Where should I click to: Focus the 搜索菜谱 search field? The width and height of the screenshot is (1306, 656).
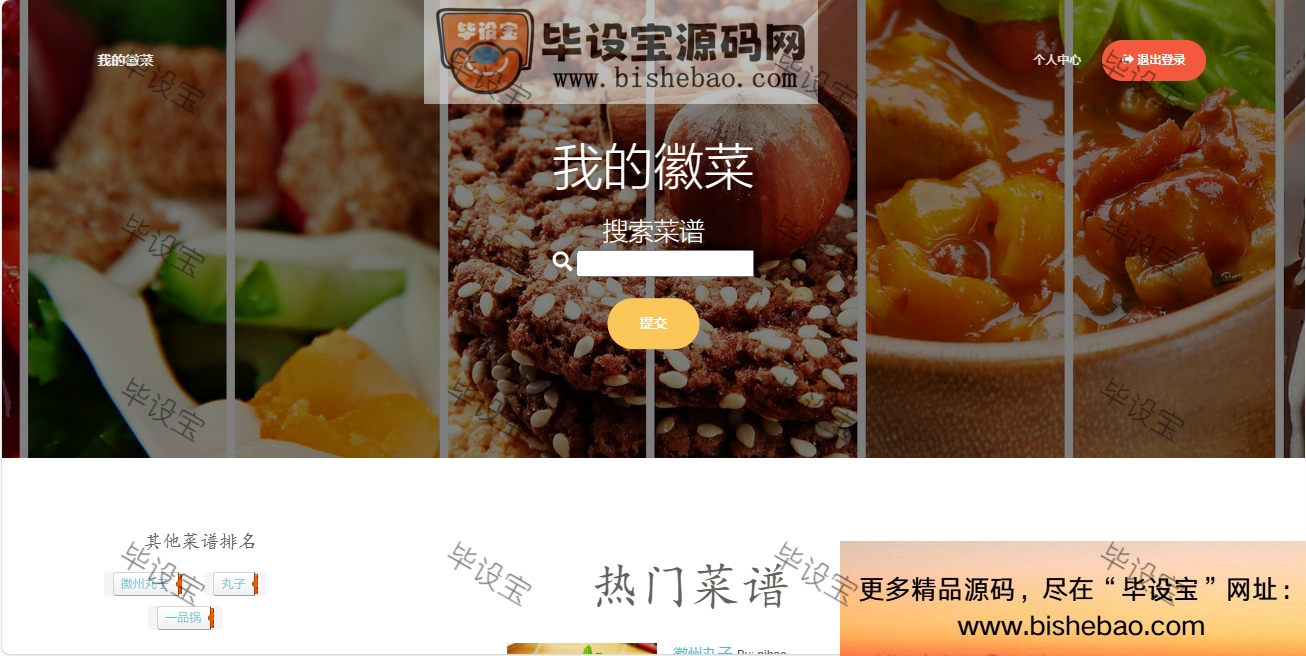point(664,263)
